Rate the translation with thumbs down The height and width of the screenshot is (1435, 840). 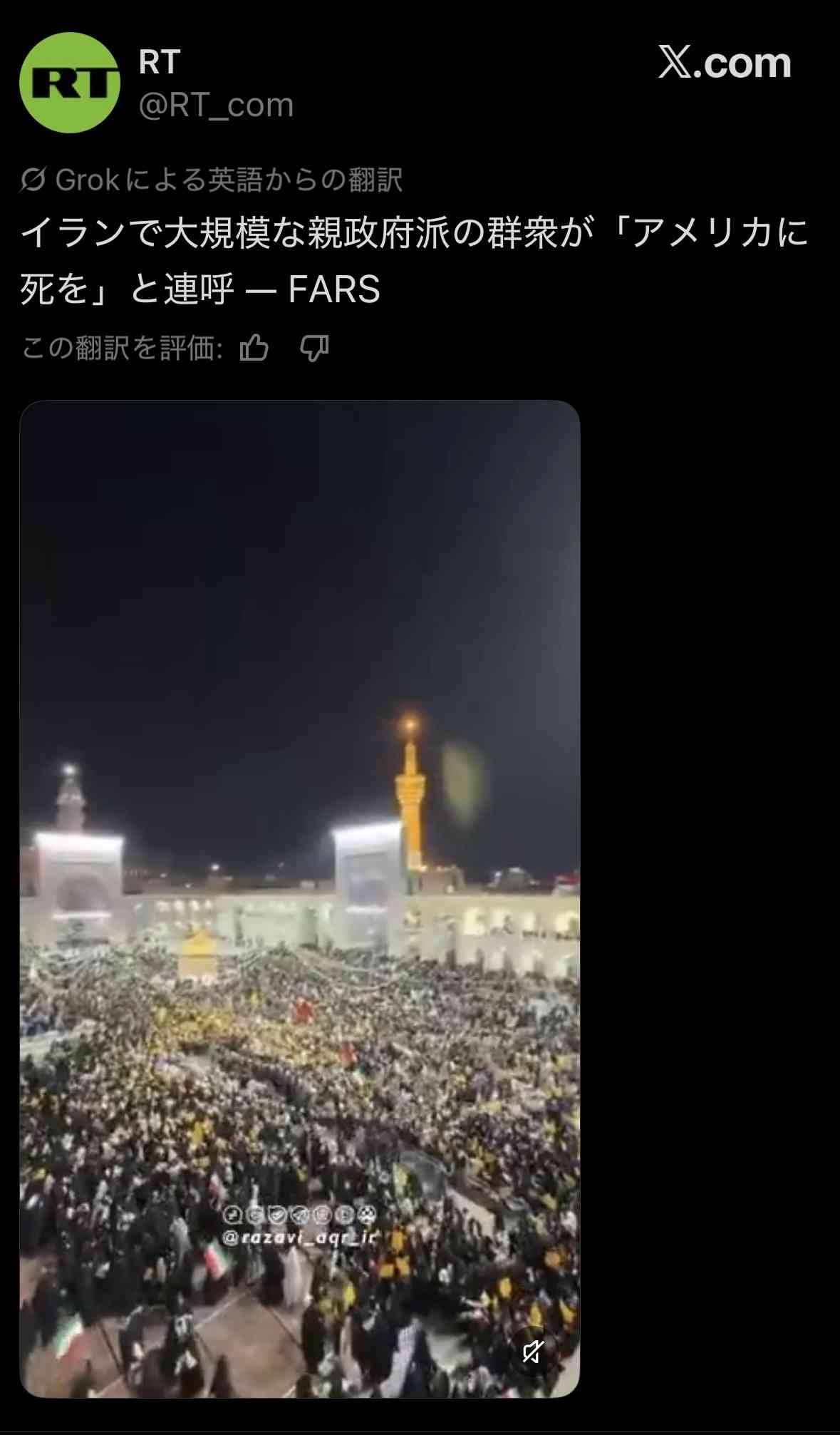[x=313, y=349]
